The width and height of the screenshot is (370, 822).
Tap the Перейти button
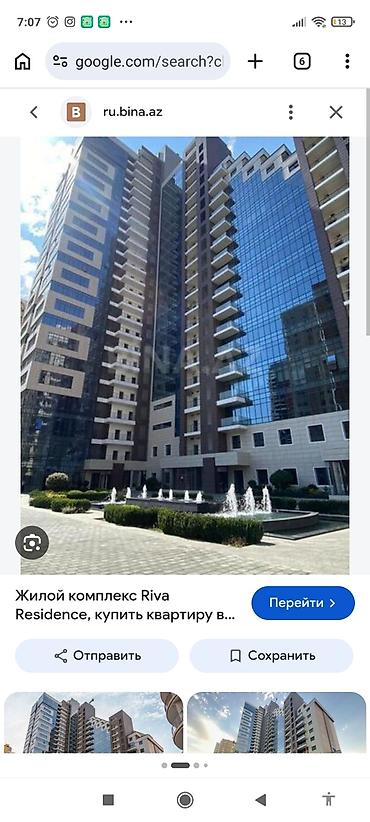(303, 603)
